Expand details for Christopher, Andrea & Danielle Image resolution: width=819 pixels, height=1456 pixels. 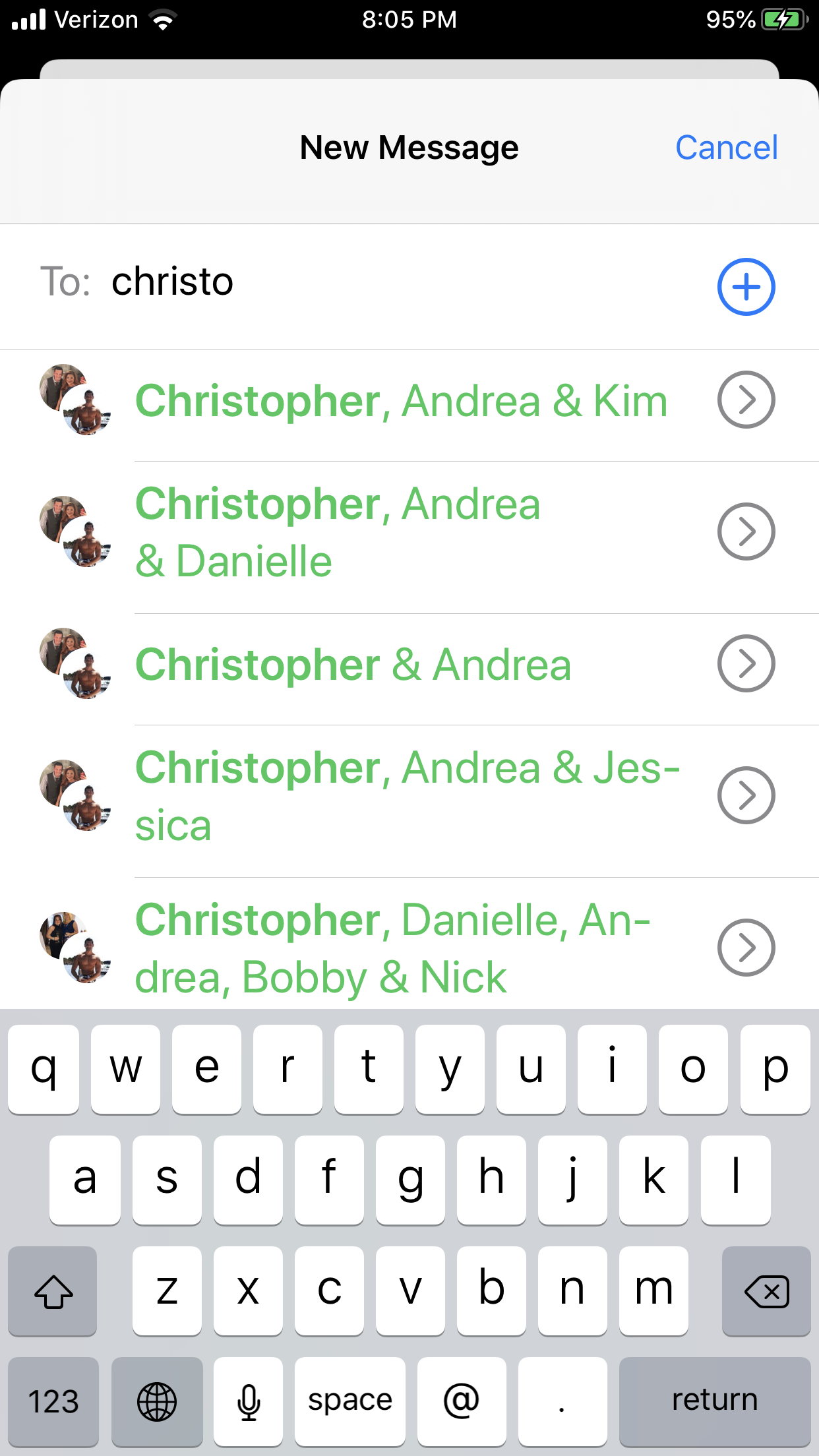coord(746,531)
